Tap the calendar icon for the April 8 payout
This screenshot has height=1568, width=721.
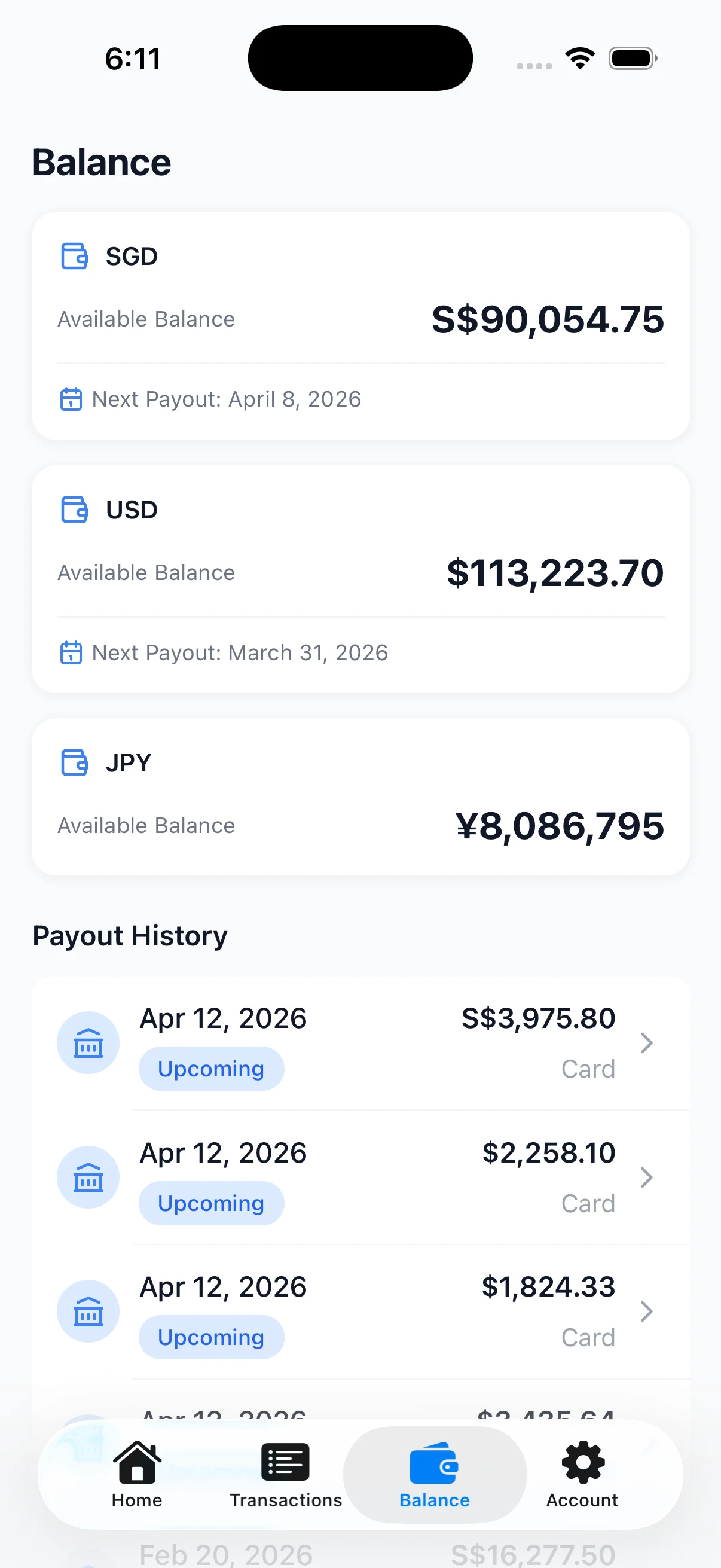(x=71, y=399)
